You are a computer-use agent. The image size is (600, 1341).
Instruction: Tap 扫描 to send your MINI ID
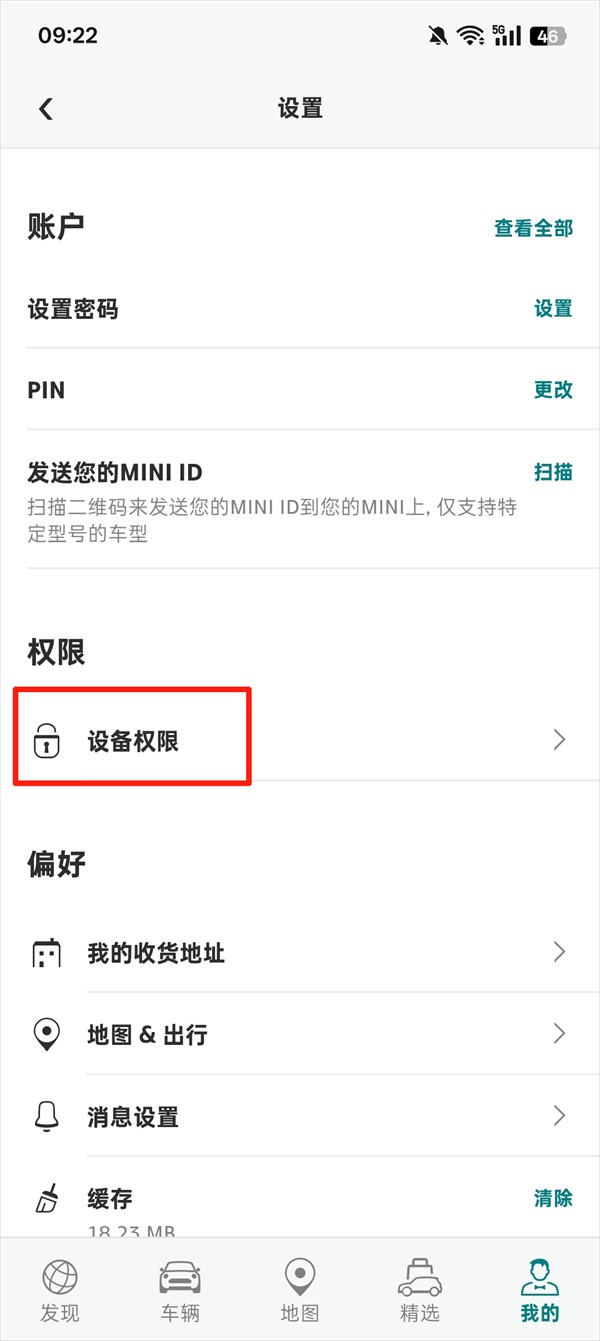pos(552,472)
